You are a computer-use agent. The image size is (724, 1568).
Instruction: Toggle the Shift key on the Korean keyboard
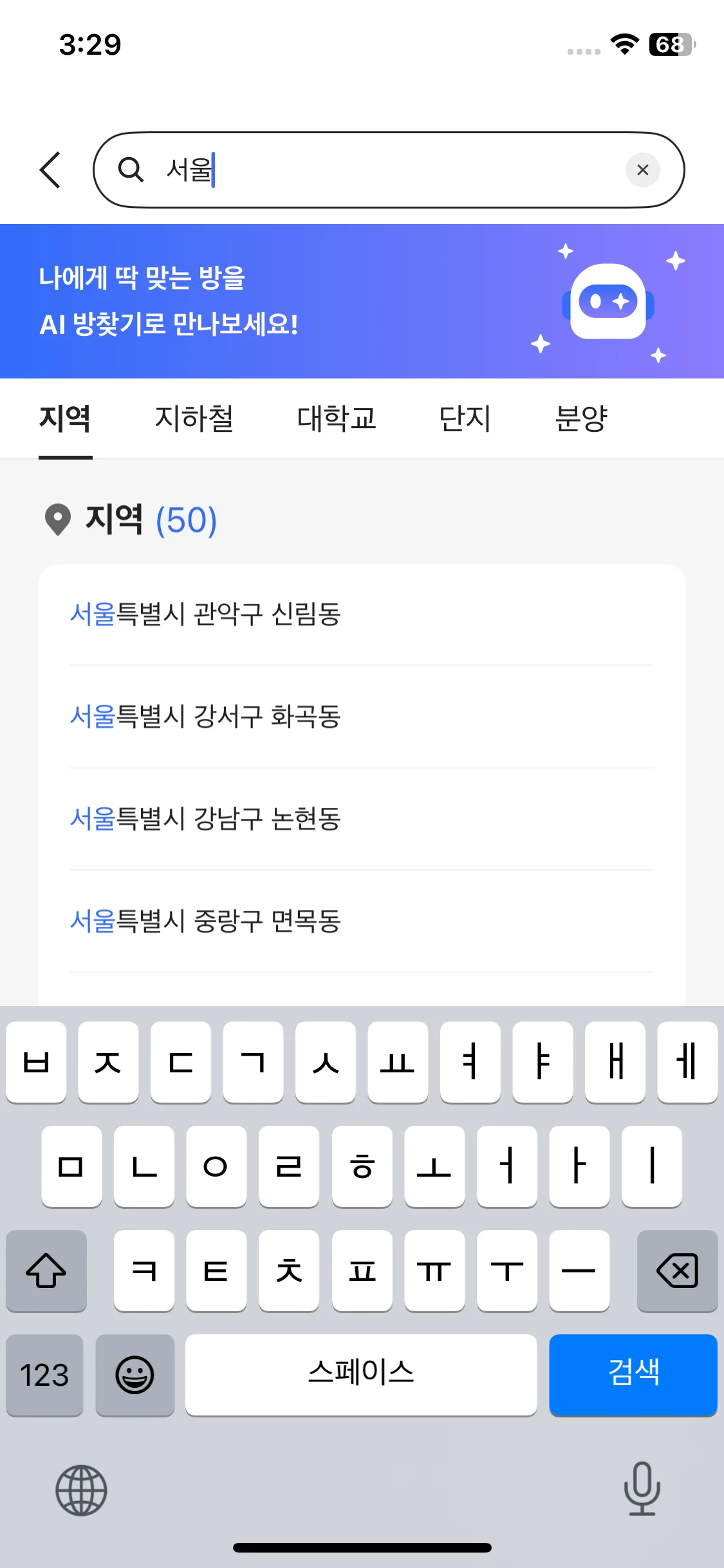pos(46,1271)
